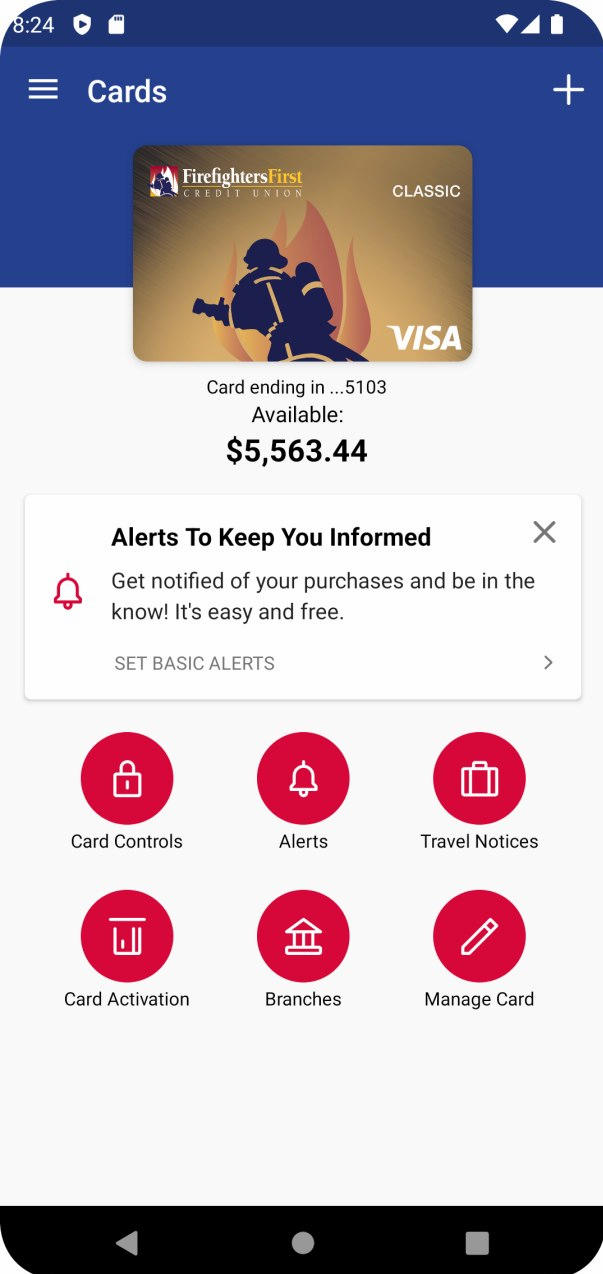This screenshot has width=603, height=1274.
Task: Go to the device home screen
Action: point(302,1243)
